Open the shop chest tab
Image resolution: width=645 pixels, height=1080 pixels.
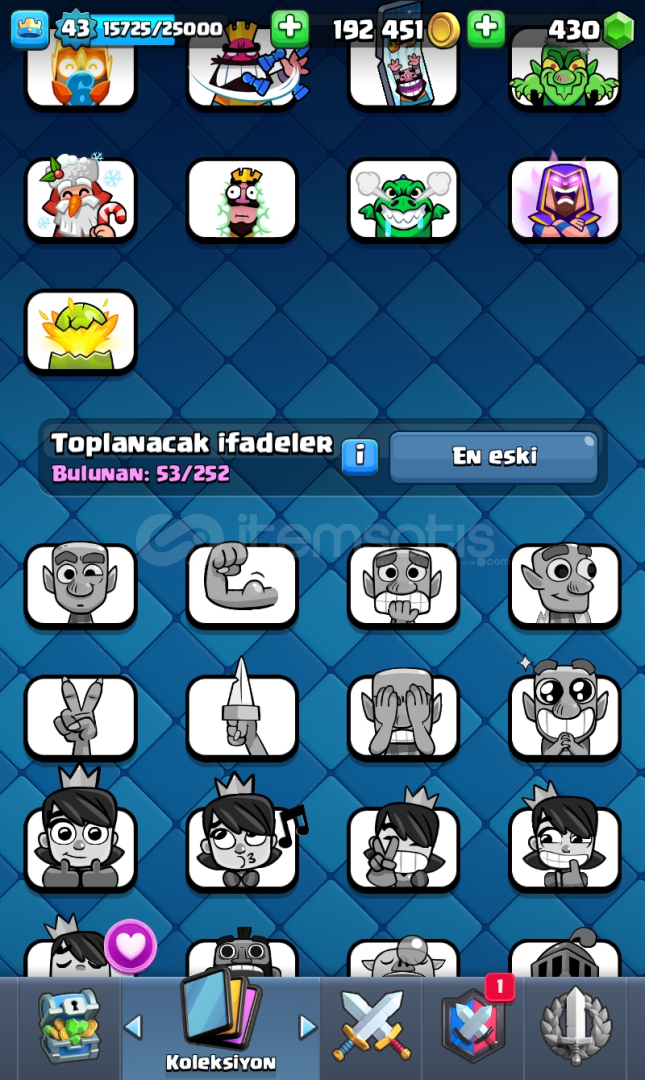pyautogui.click(x=69, y=1026)
